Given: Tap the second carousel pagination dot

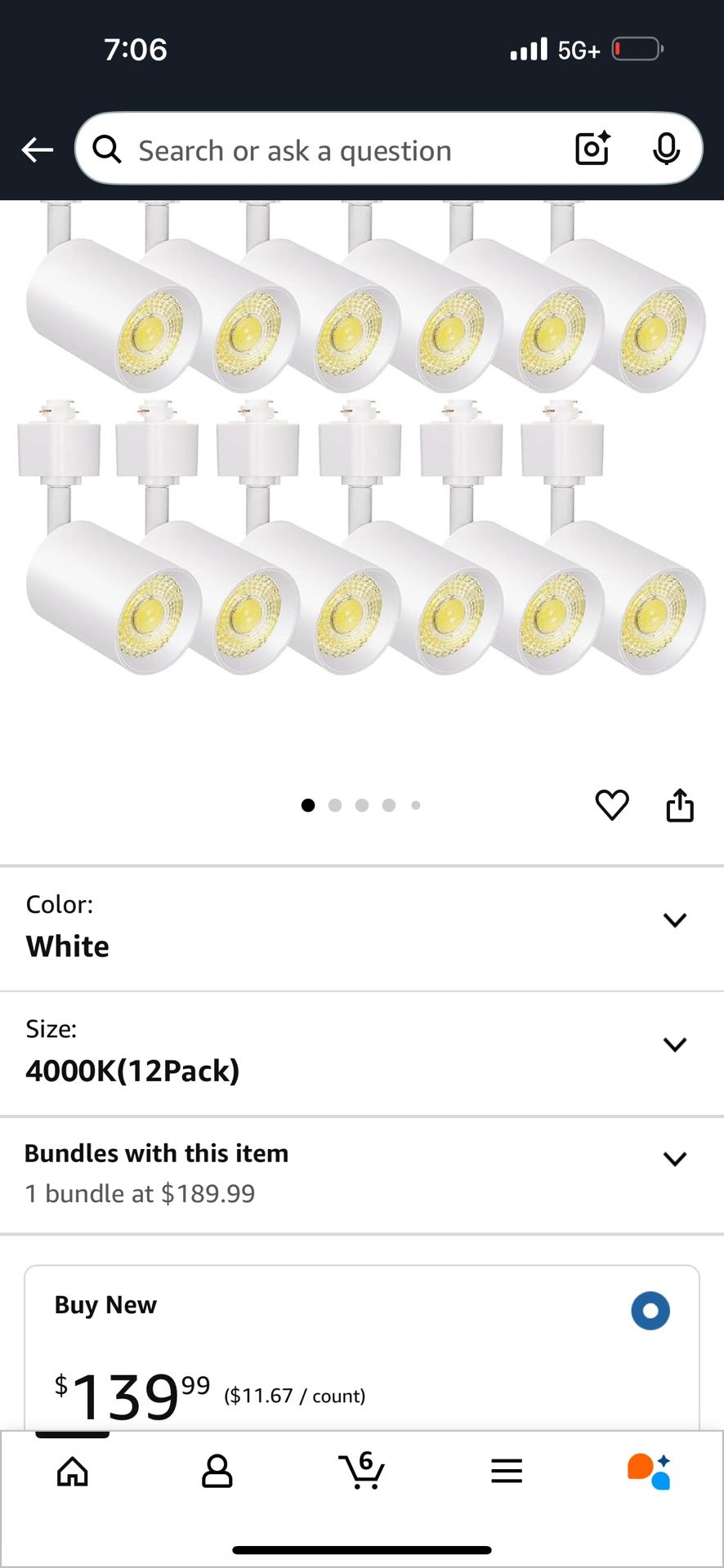Looking at the screenshot, I should (335, 804).
